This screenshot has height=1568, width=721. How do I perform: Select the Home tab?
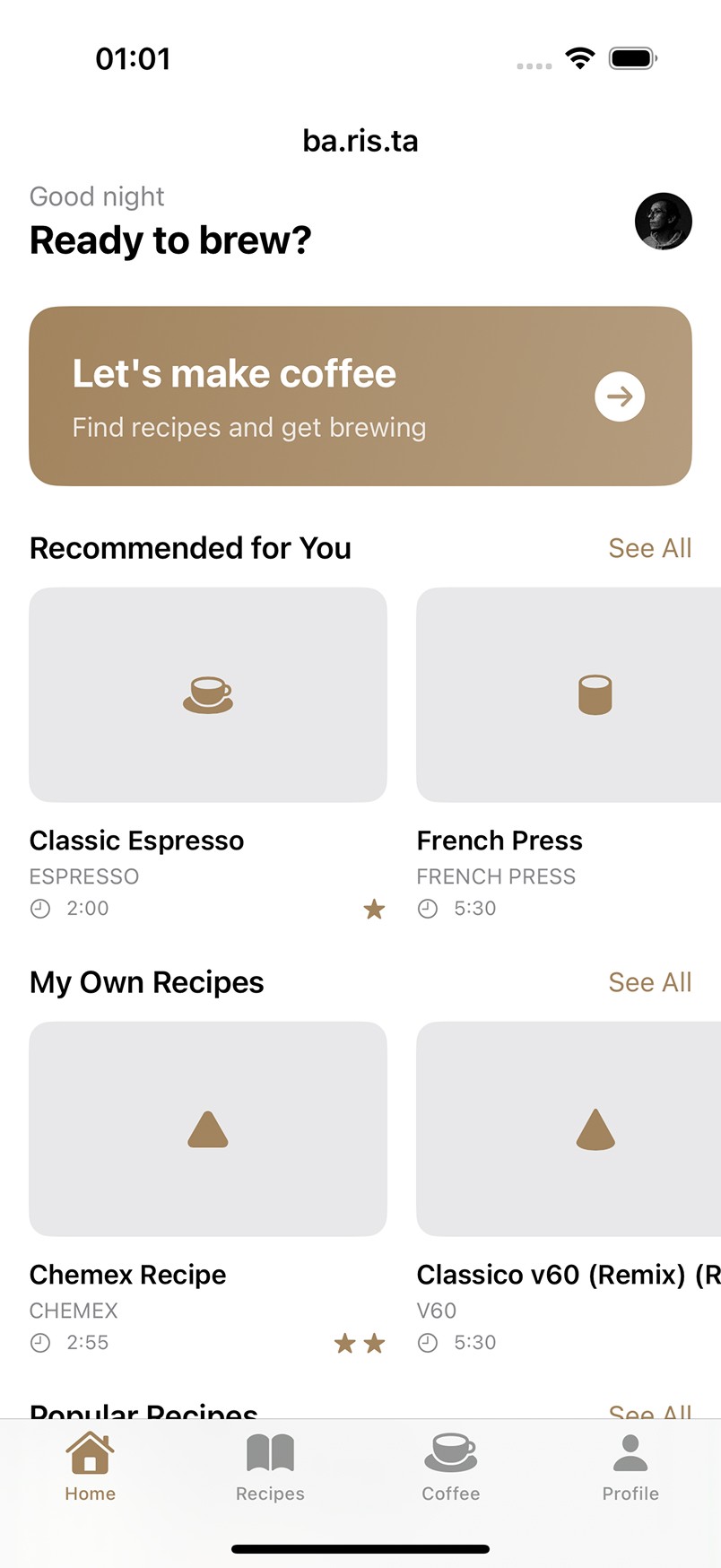point(90,1468)
